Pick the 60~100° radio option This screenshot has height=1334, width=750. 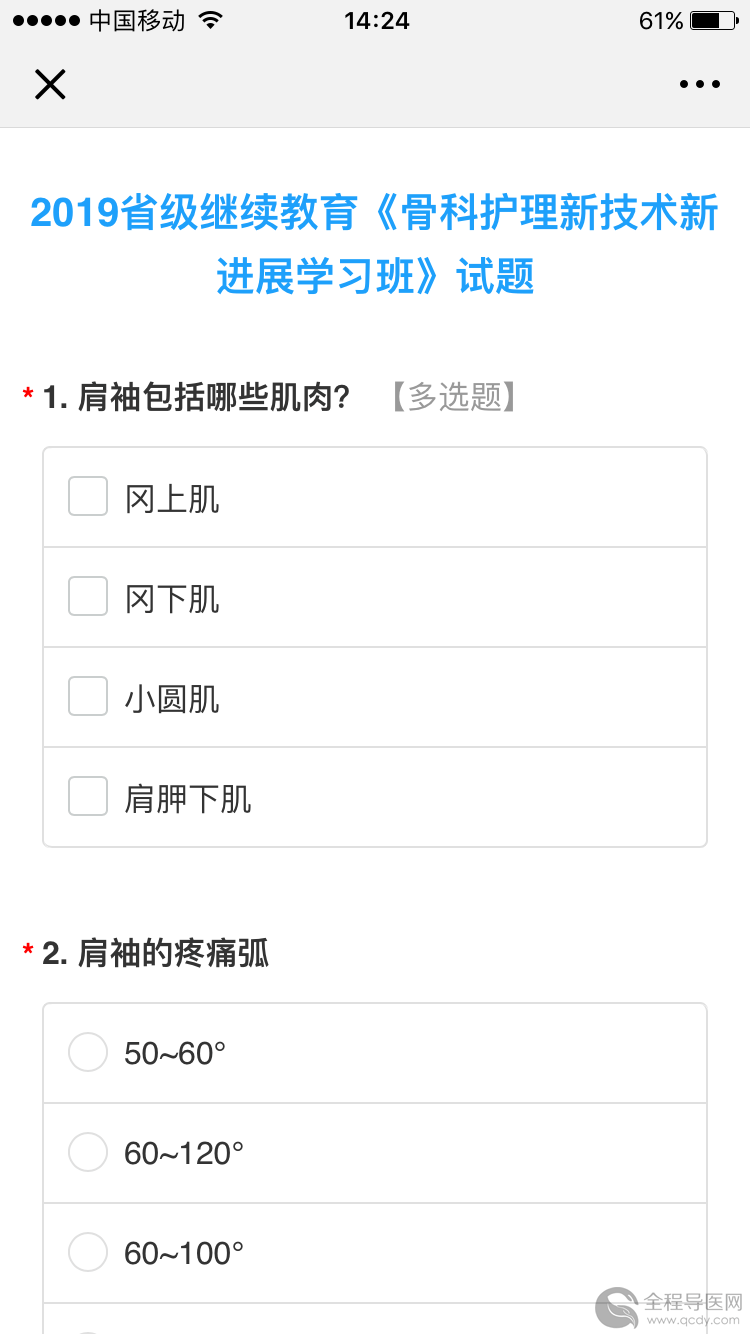375,1253
